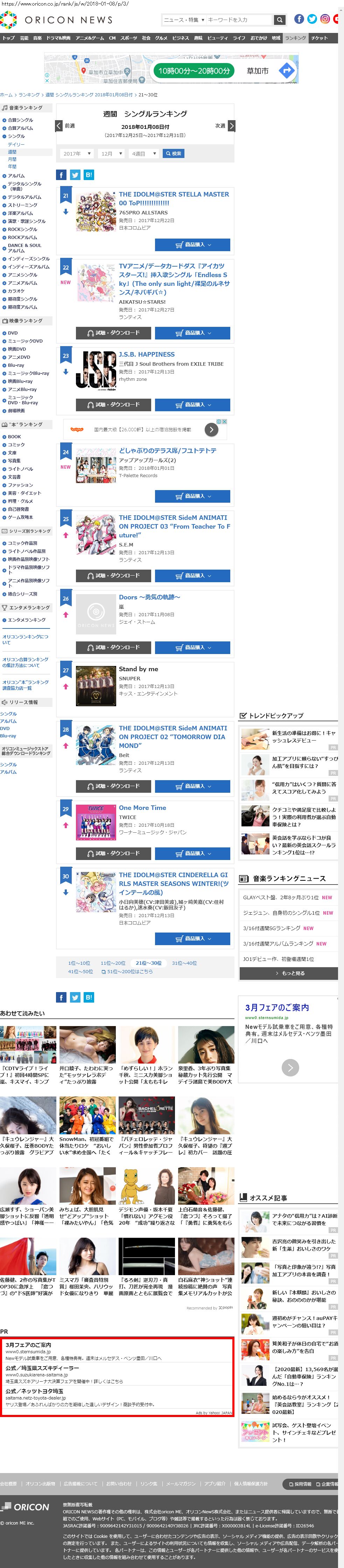Tap 試聴・ダウンロード for J.S.B. HAPPINESS
This screenshot has height=1568, width=344.
tap(113, 404)
